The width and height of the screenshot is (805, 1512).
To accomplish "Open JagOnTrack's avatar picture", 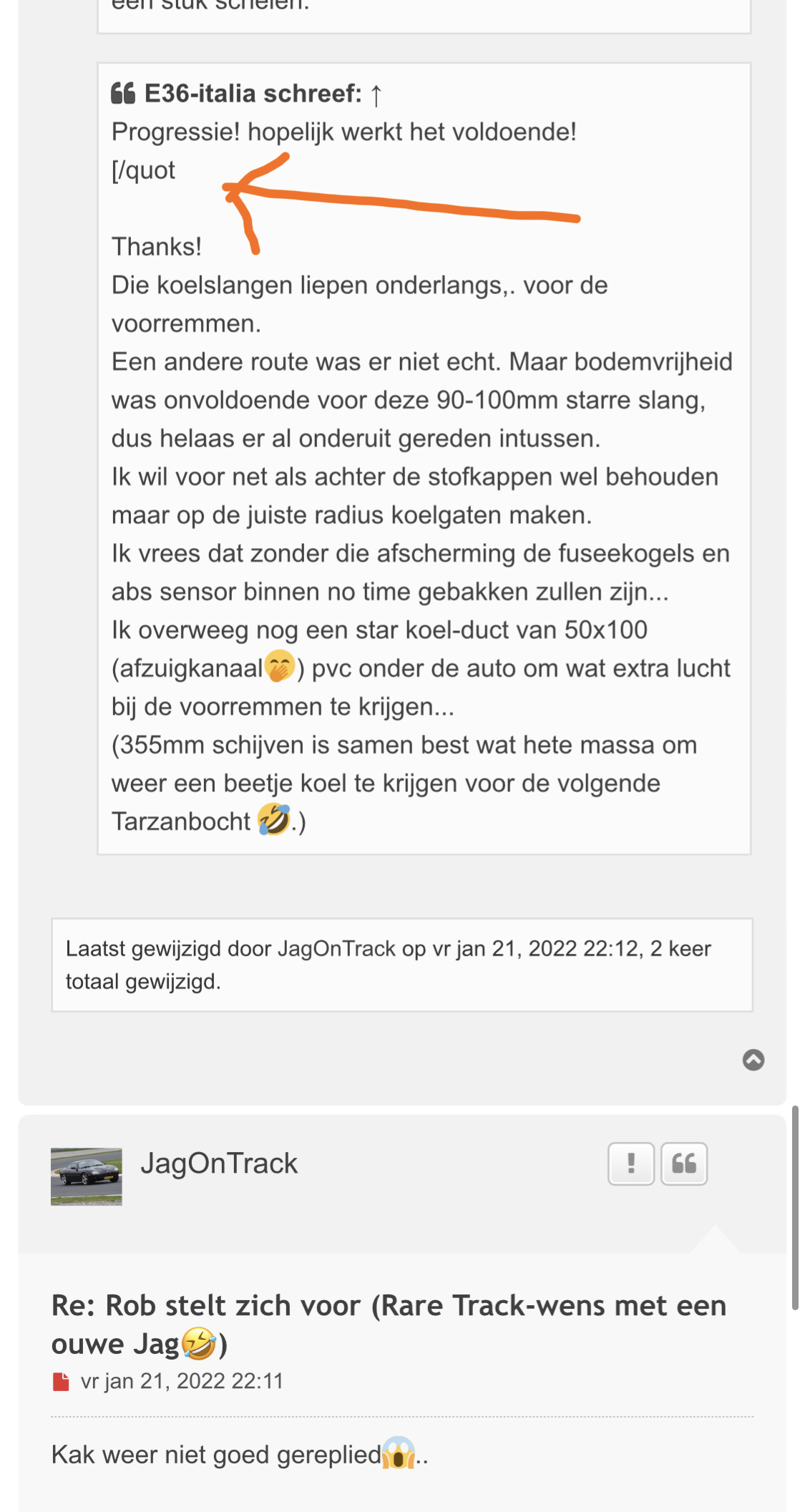I will tap(86, 1176).
